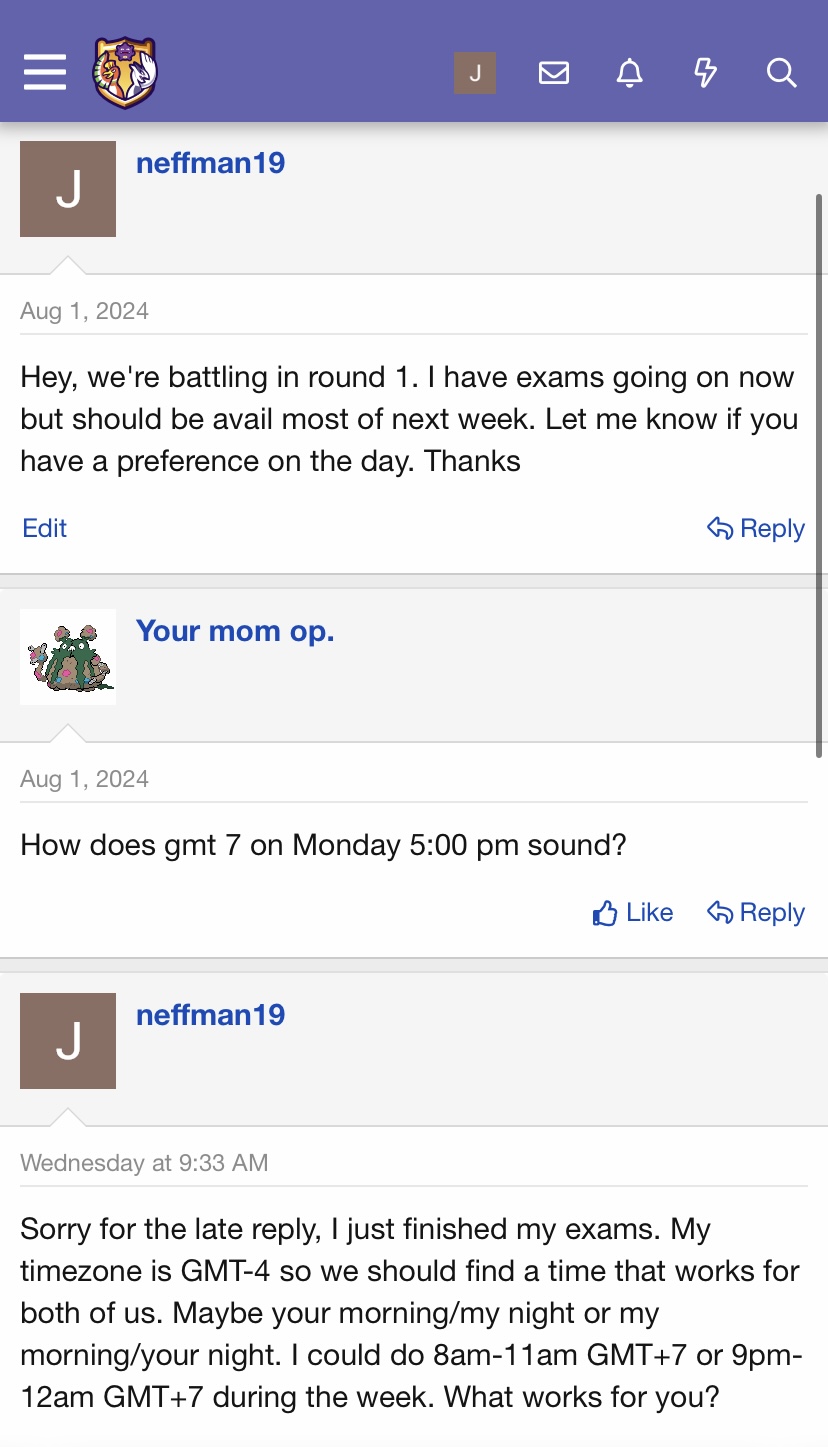
Task: Tap neffman19 avatar on Wednesday's post
Action: 68,1040
